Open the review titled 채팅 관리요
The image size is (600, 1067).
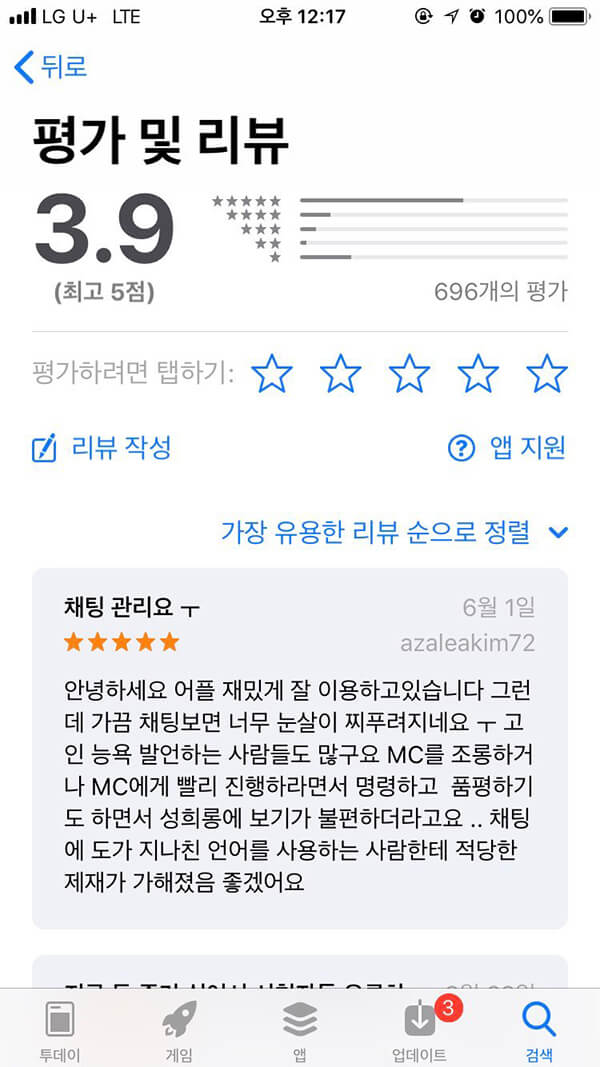300,748
